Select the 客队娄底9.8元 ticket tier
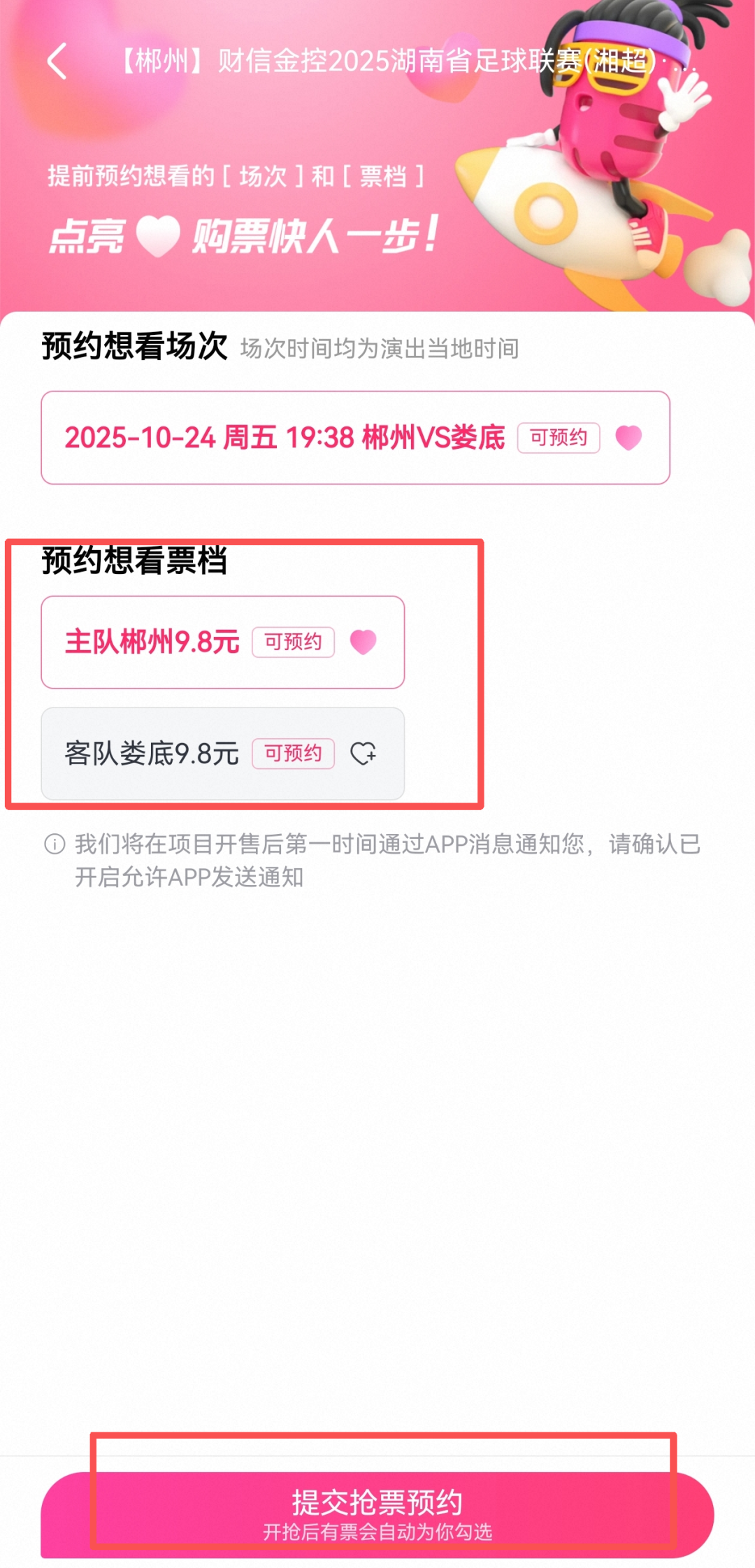 tap(222, 754)
